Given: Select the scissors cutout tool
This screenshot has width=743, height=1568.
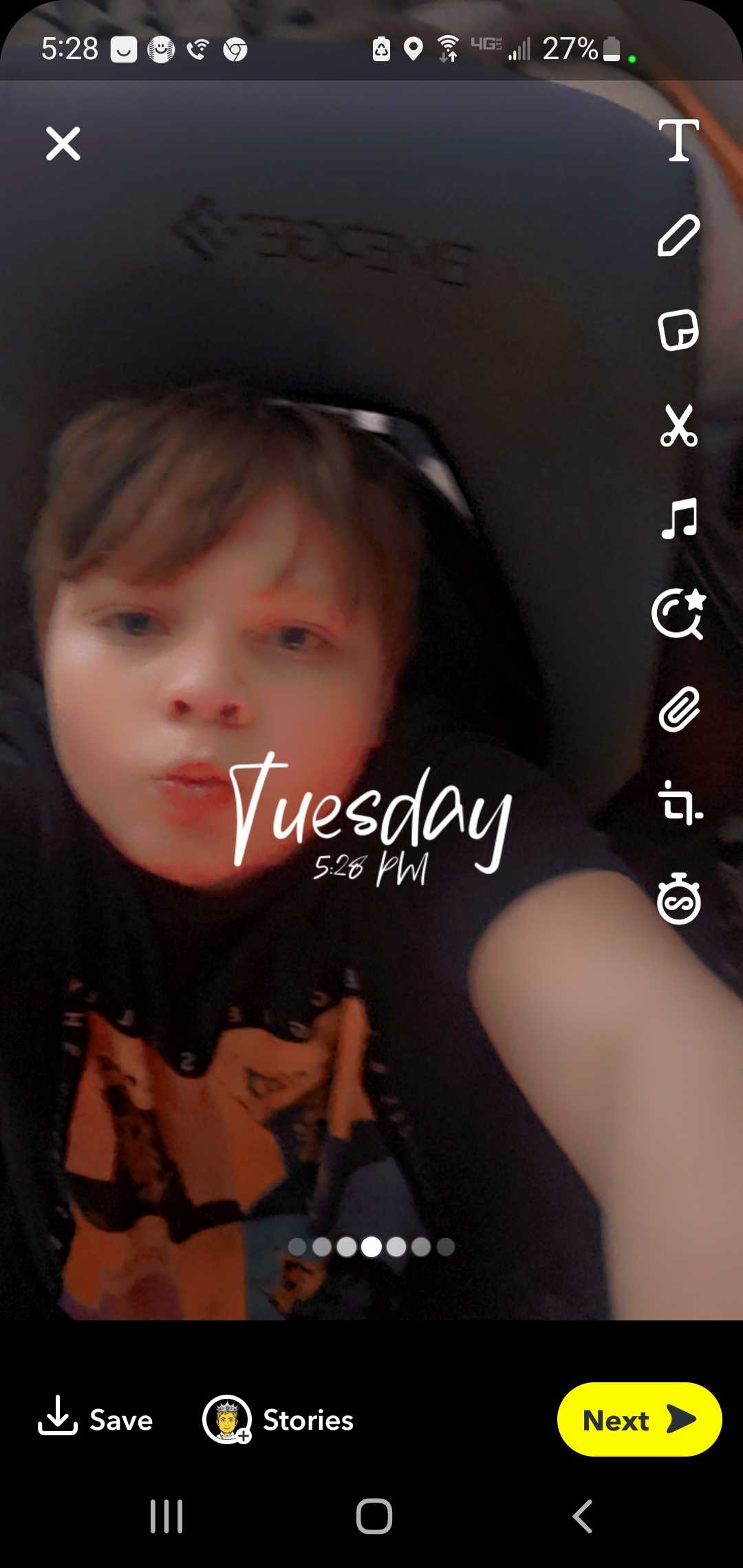Looking at the screenshot, I should [678, 426].
